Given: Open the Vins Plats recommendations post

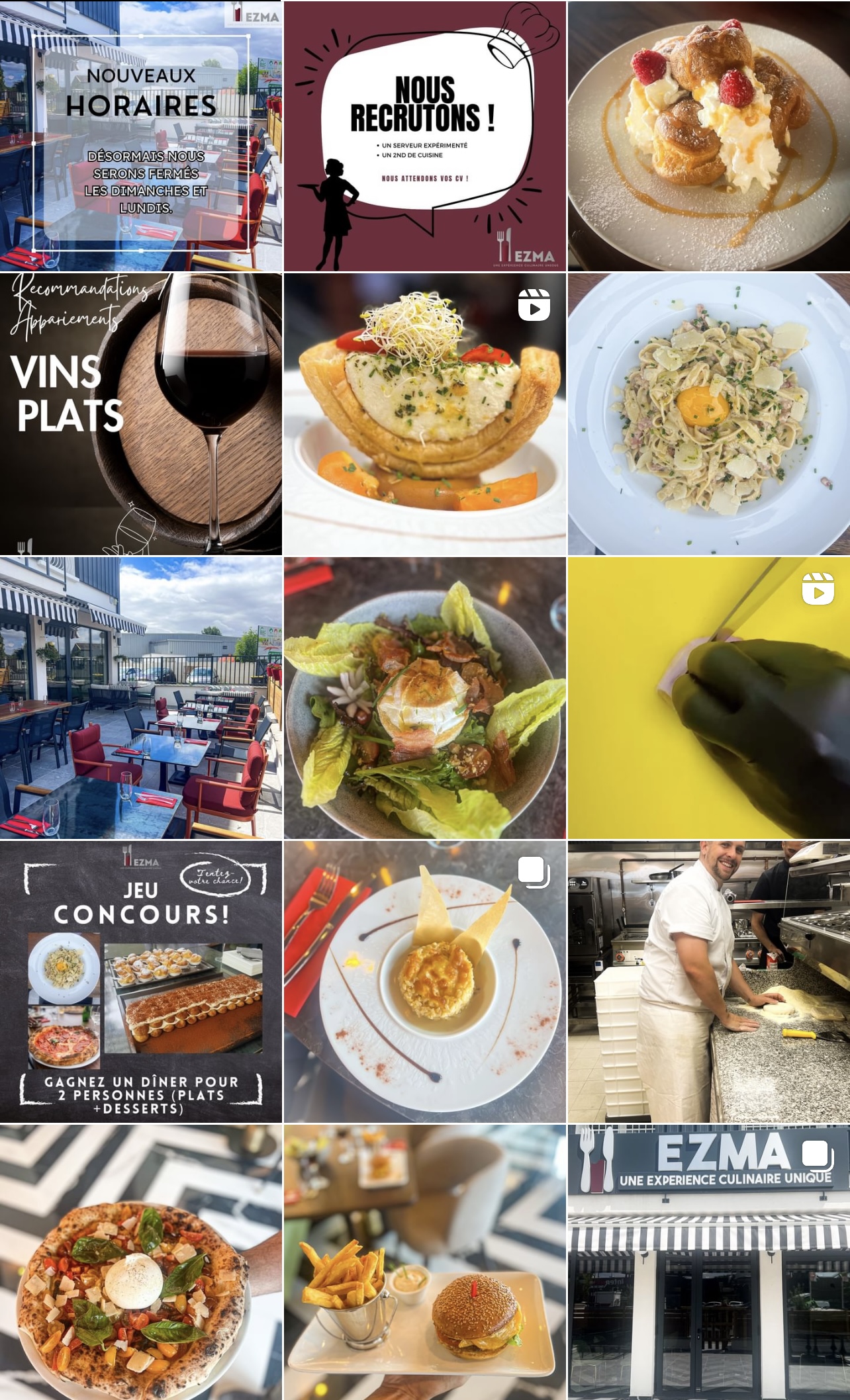Looking at the screenshot, I should tap(141, 414).
